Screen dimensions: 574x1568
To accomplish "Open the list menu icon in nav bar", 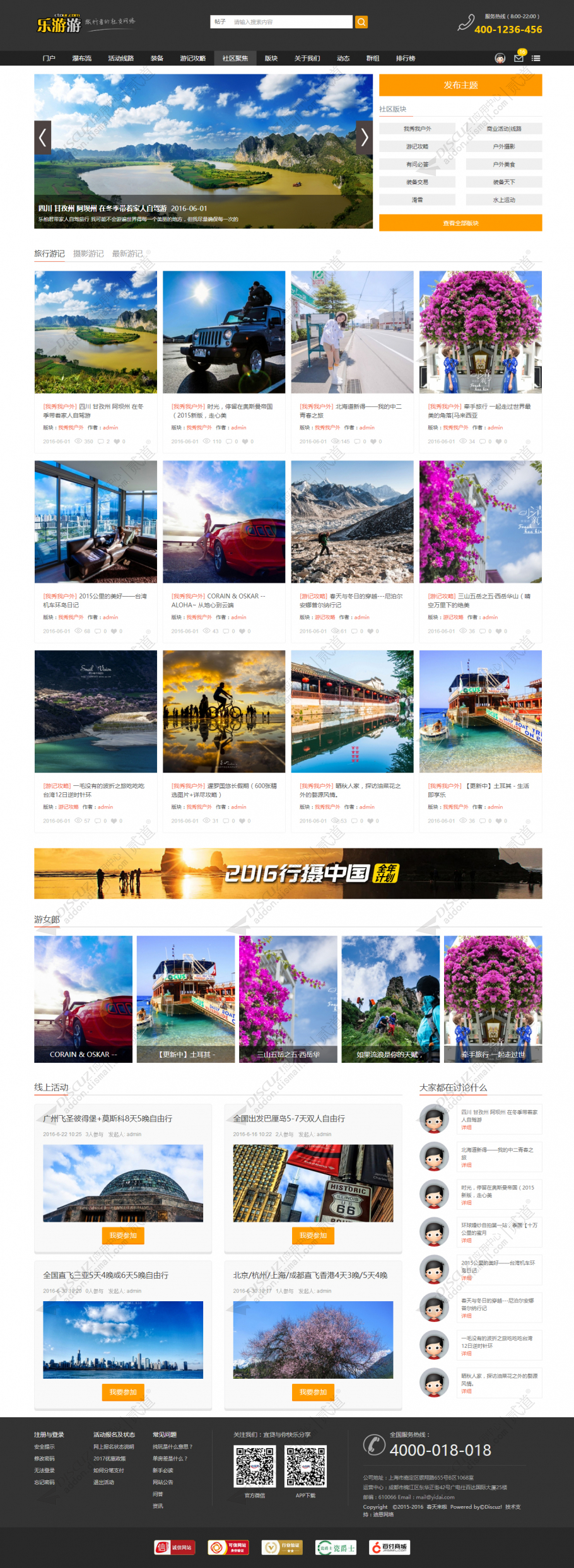I will coord(536,58).
